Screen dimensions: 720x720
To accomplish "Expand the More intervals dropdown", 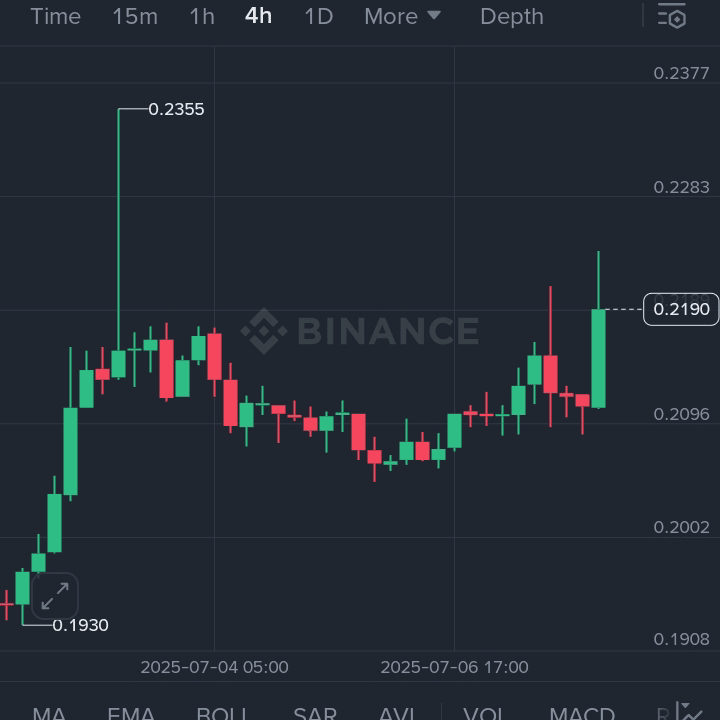I will click(x=402, y=16).
